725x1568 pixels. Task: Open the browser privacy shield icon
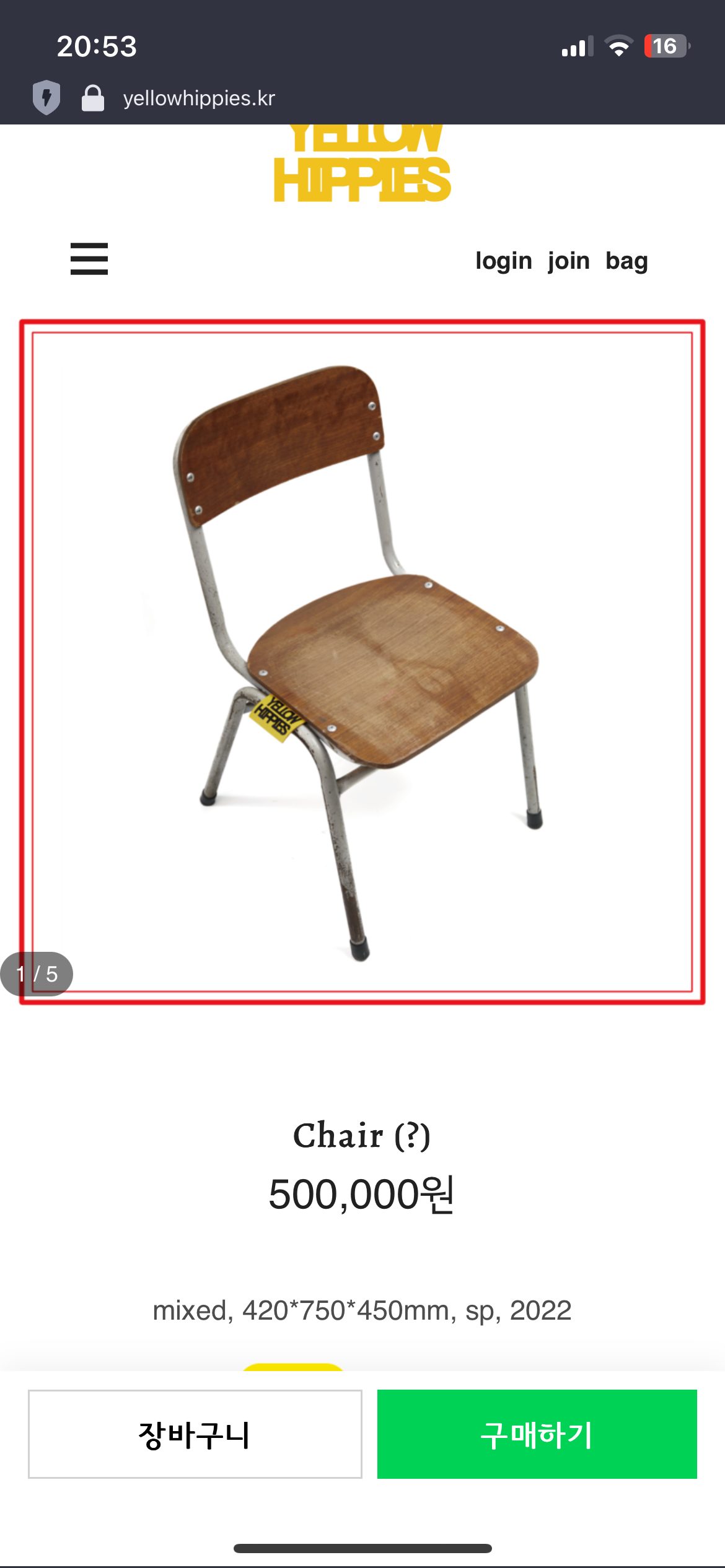pyautogui.click(x=46, y=98)
